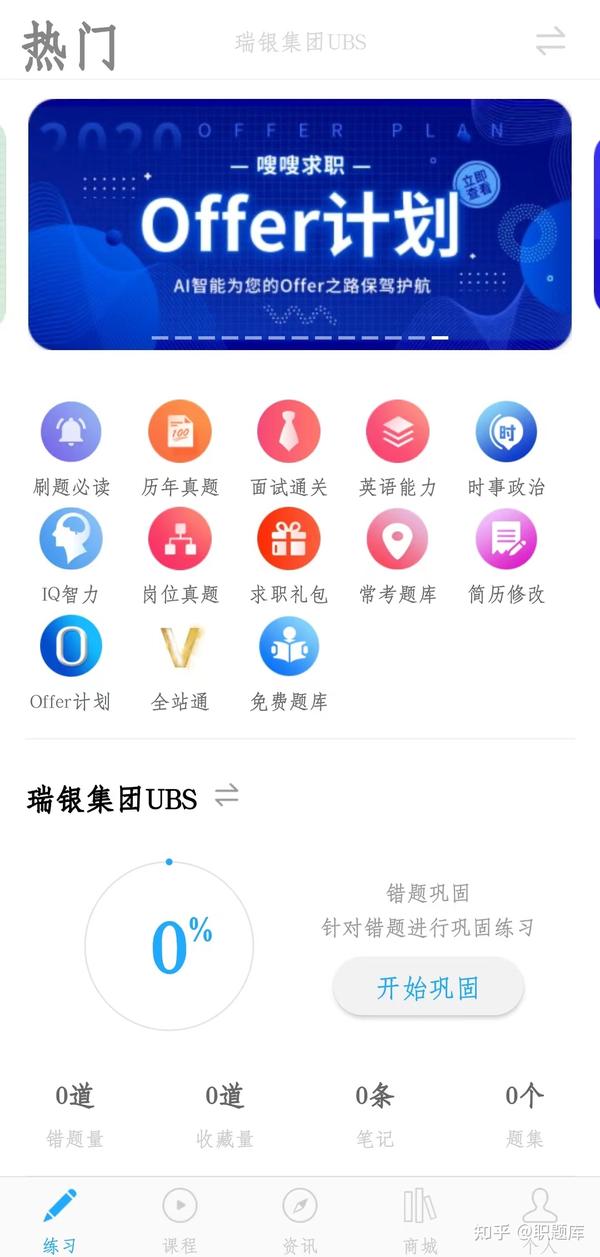Browse the 免费题库 free question bank
Image resolution: width=600 pixels, height=1257 pixels.
tap(289, 646)
